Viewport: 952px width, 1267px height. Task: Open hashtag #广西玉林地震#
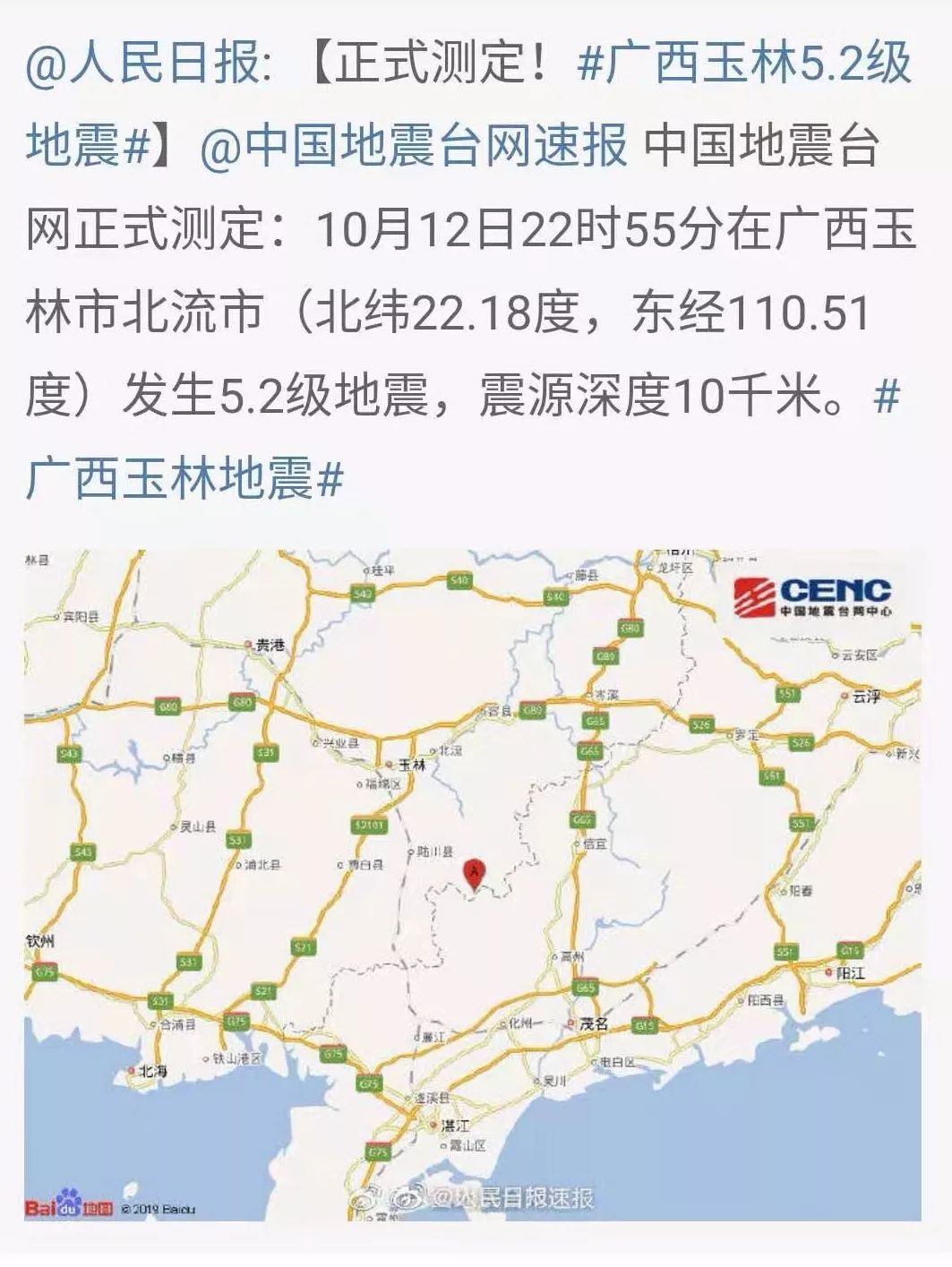(x=184, y=475)
